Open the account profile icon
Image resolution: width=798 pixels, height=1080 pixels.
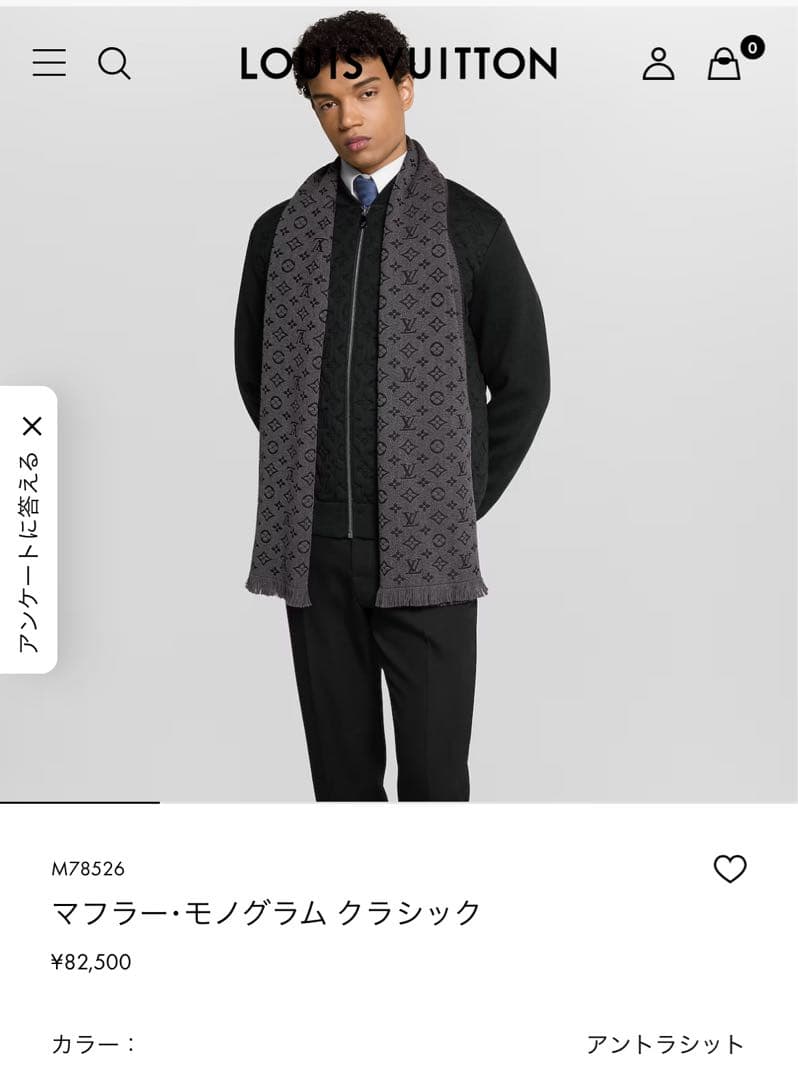(659, 63)
